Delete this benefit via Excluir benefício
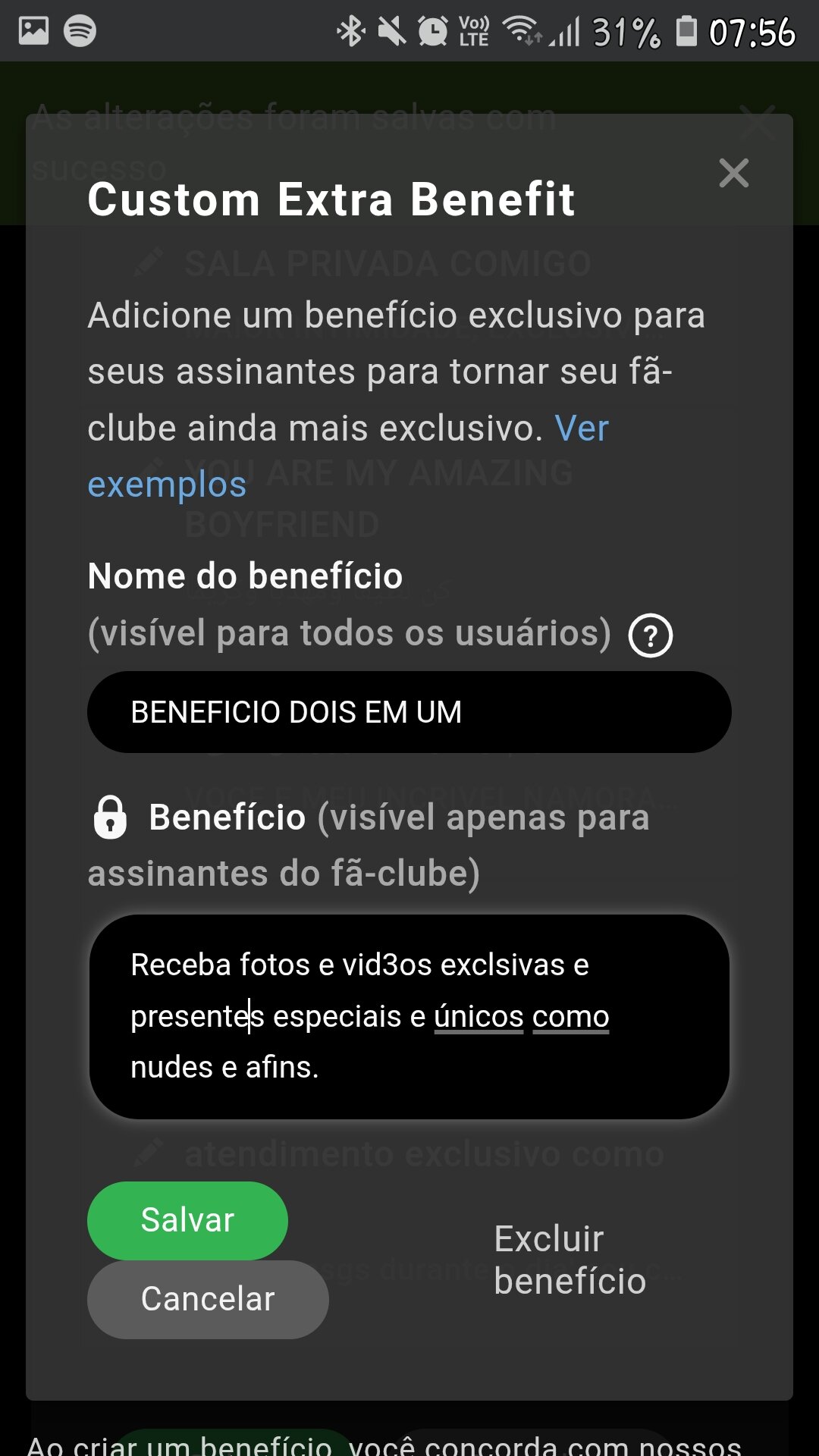 click(x=570, y=1260)
